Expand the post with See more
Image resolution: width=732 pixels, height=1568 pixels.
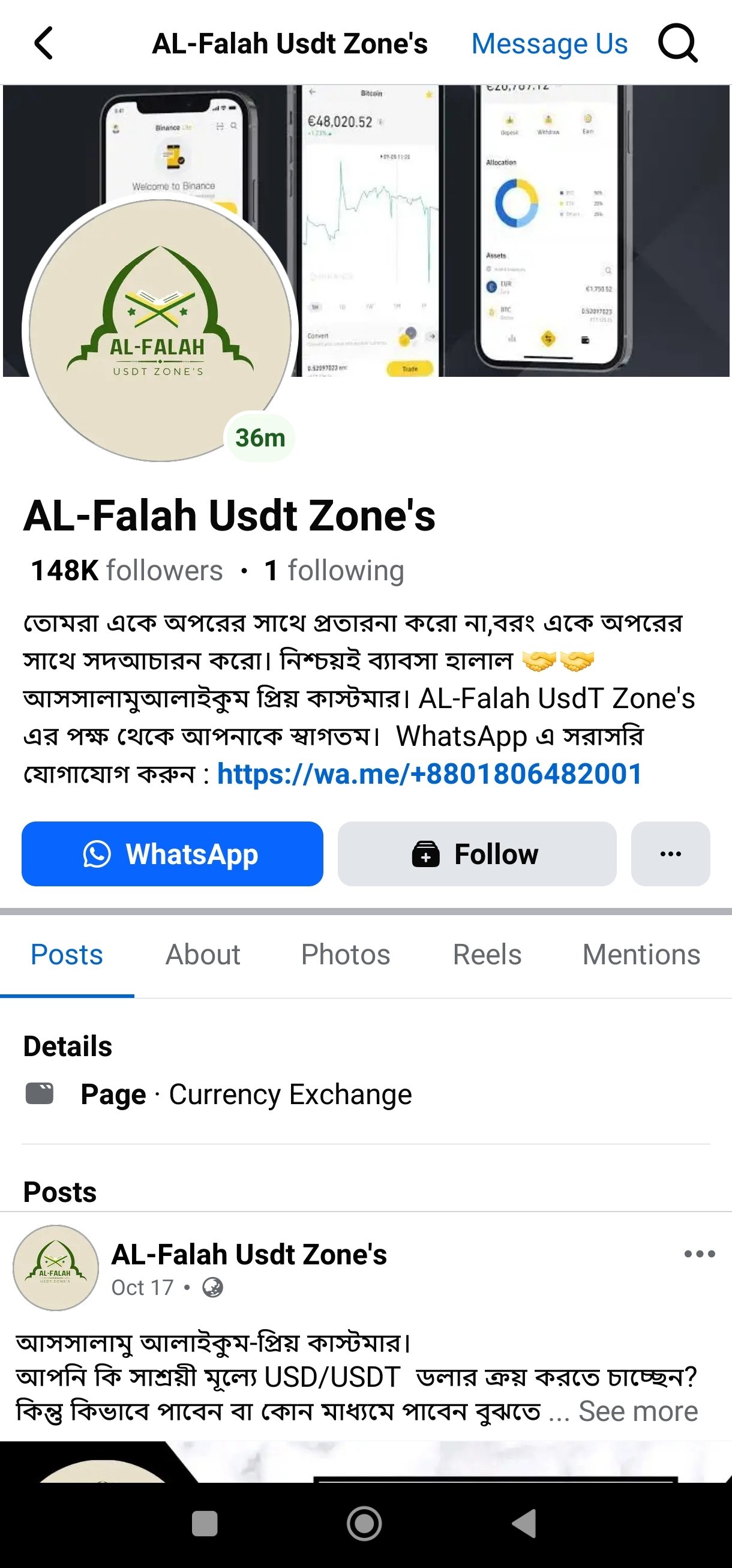pyautogui.click(x=638, y=1411)
